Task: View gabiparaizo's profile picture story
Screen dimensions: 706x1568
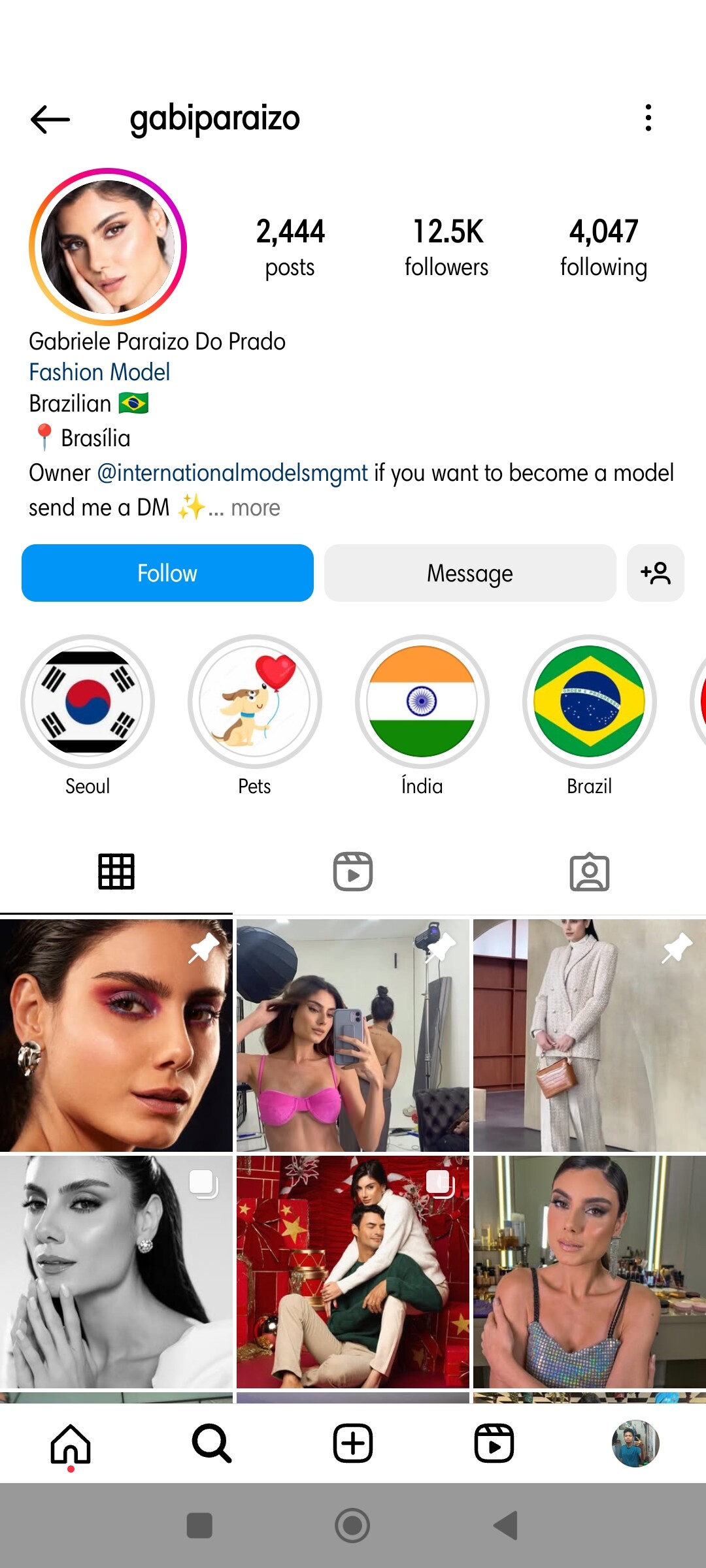Action: [x=108, y=247]
